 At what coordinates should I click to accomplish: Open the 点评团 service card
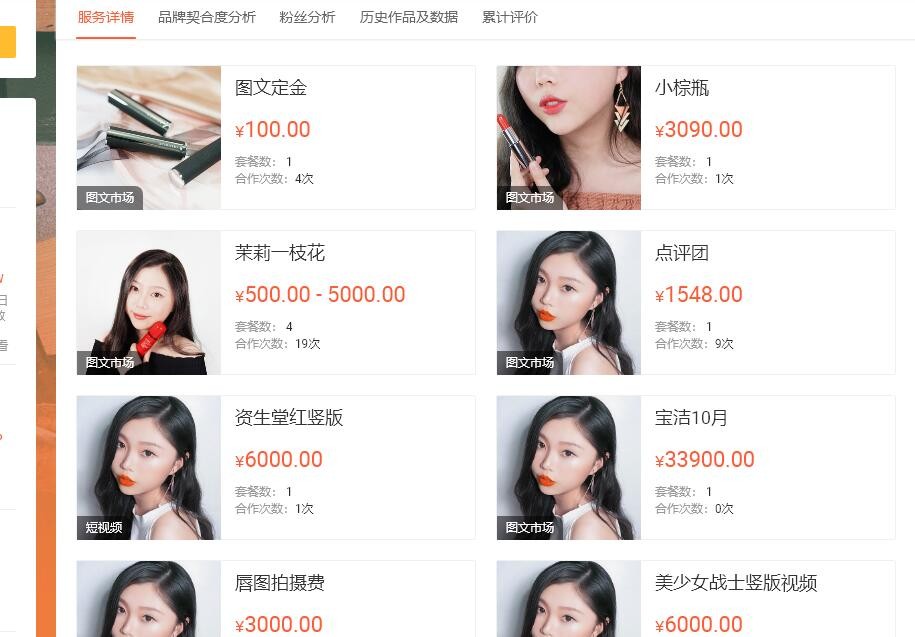click(x=682, y=253)
